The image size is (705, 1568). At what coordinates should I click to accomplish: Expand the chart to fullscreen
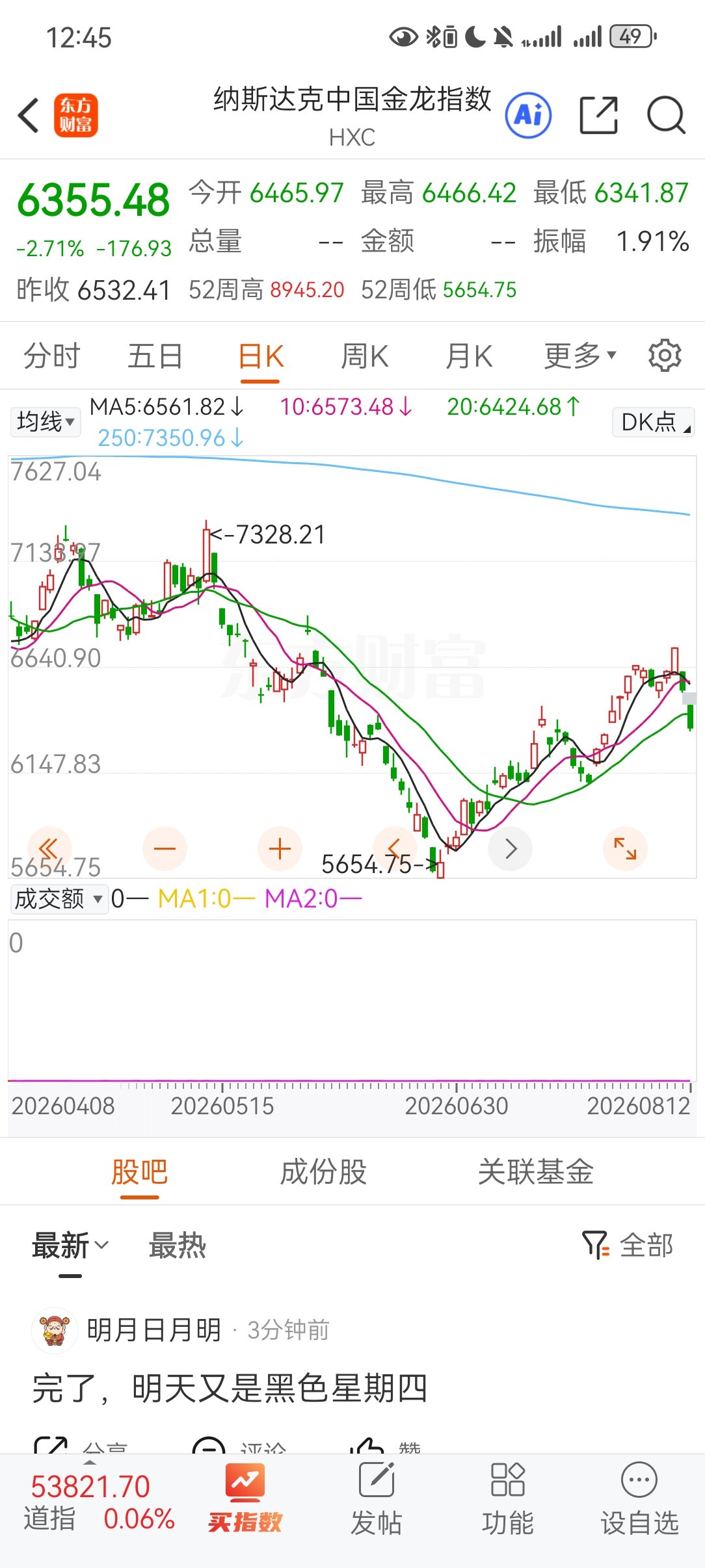(x=625, y=848)
